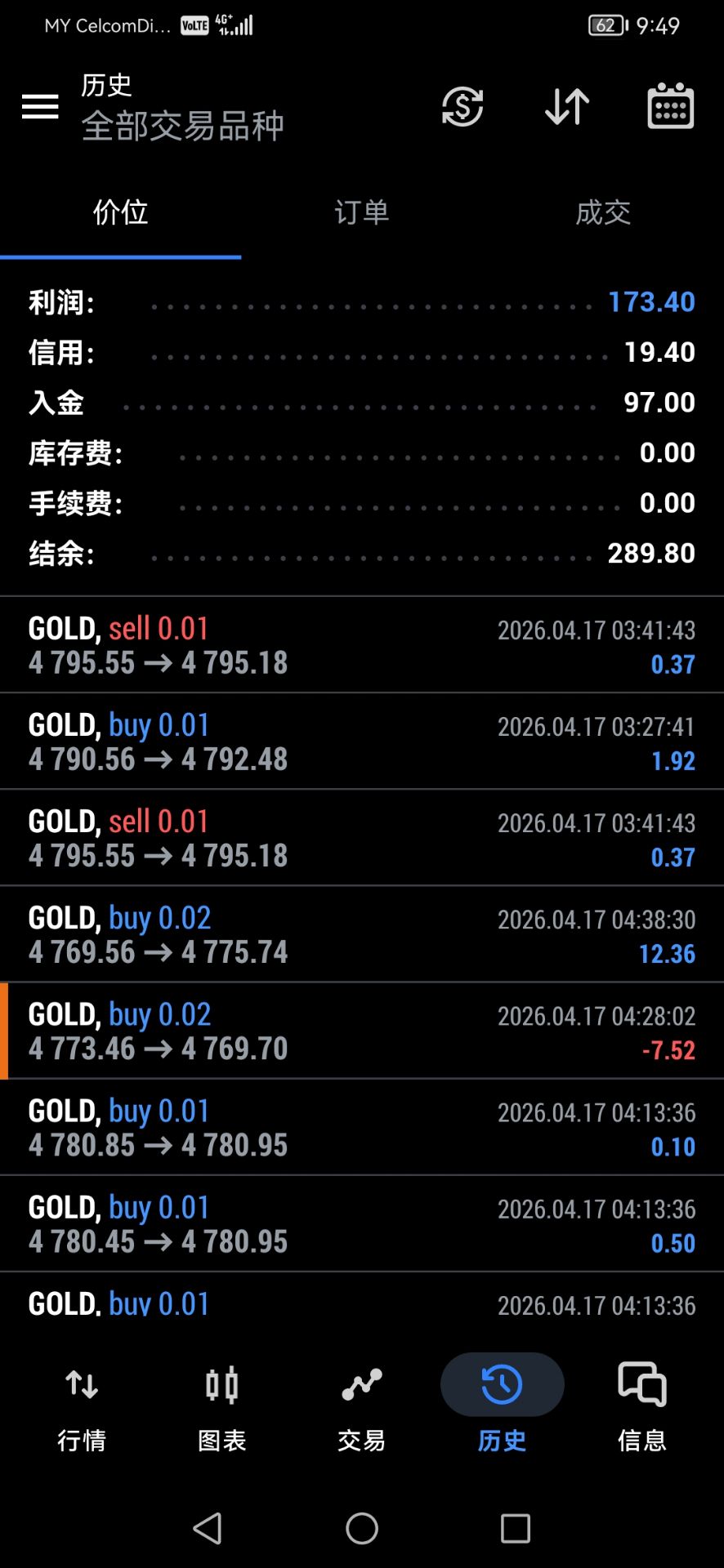Open the GOLD buy trade with 0.10 profit
The height and width of the screenshot is (1568, 724).
(361, 1127)
